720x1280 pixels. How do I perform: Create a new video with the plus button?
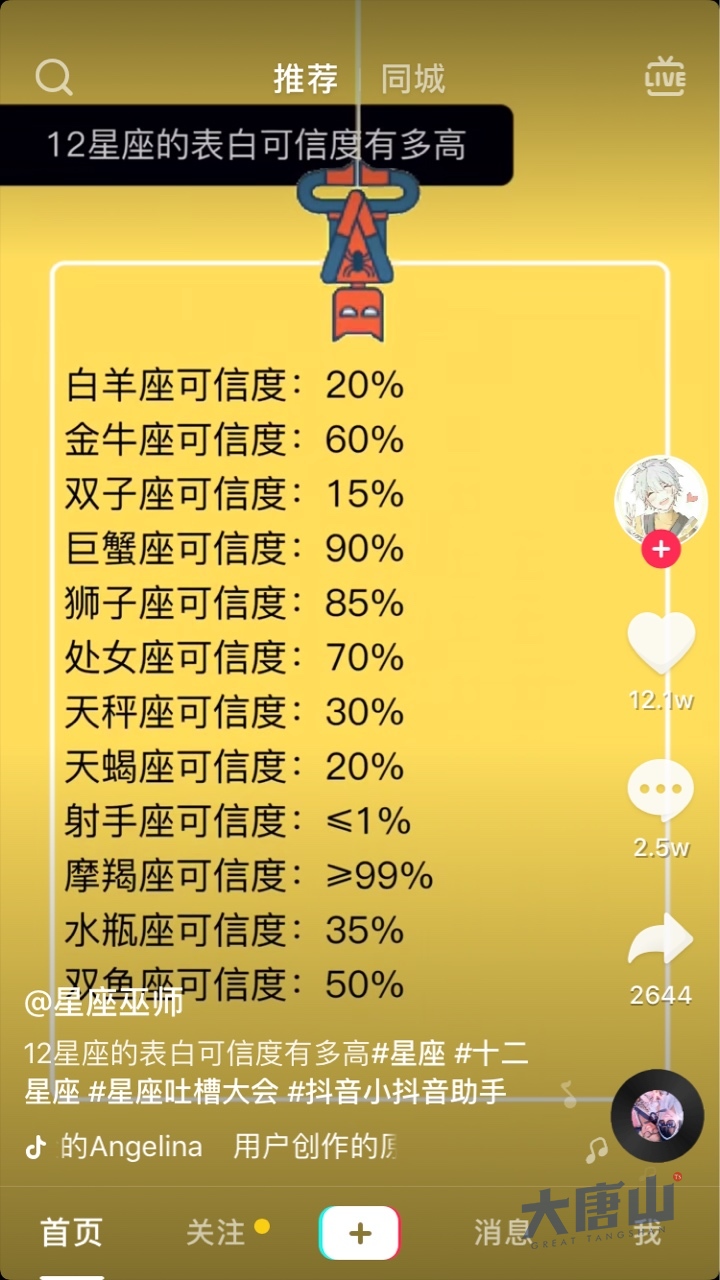tap(359, 1232)
